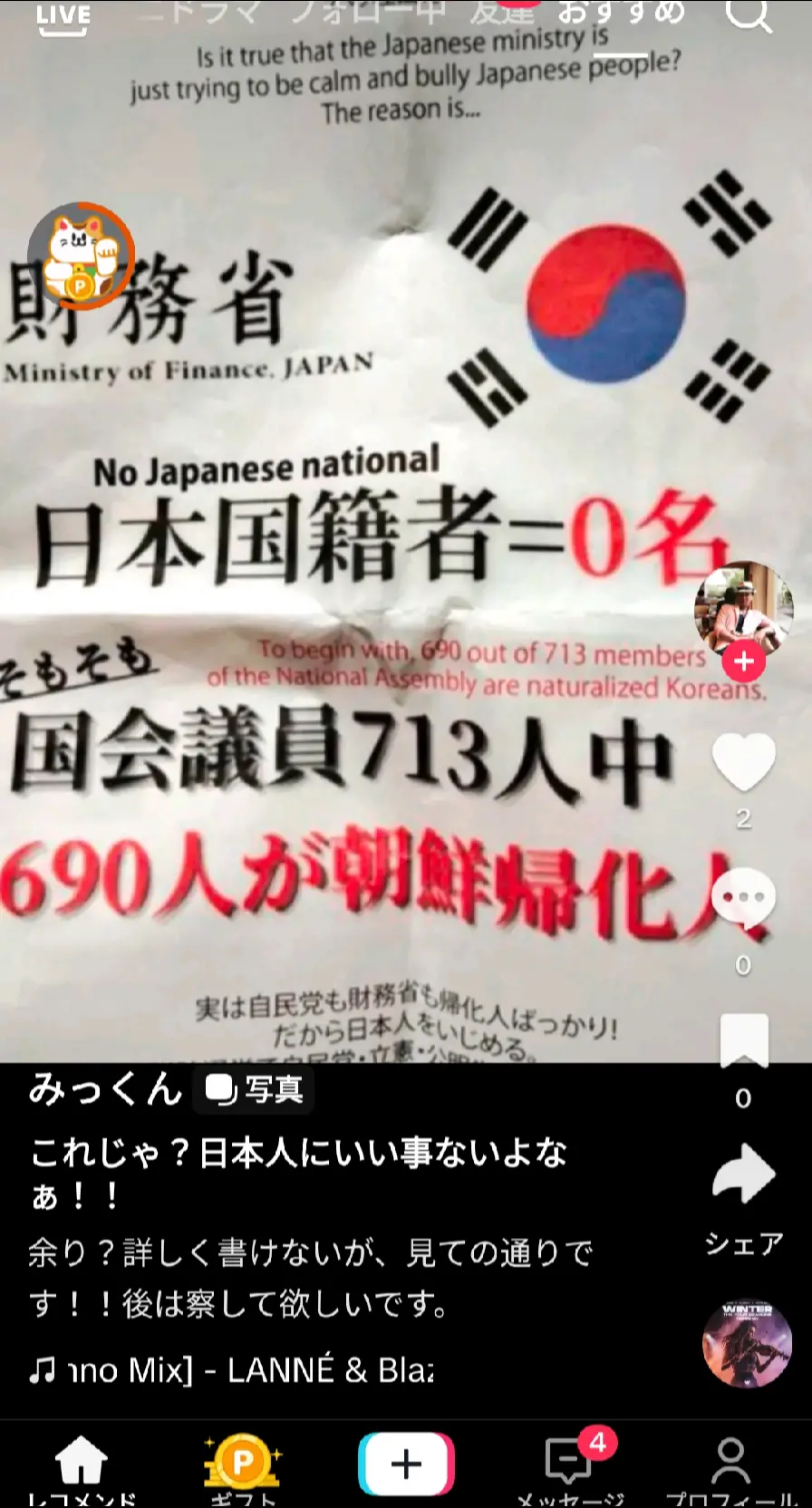Open the LANNÉ & Blaz sound ticker
This screenshot has width=812, height=1508.
232,1369
